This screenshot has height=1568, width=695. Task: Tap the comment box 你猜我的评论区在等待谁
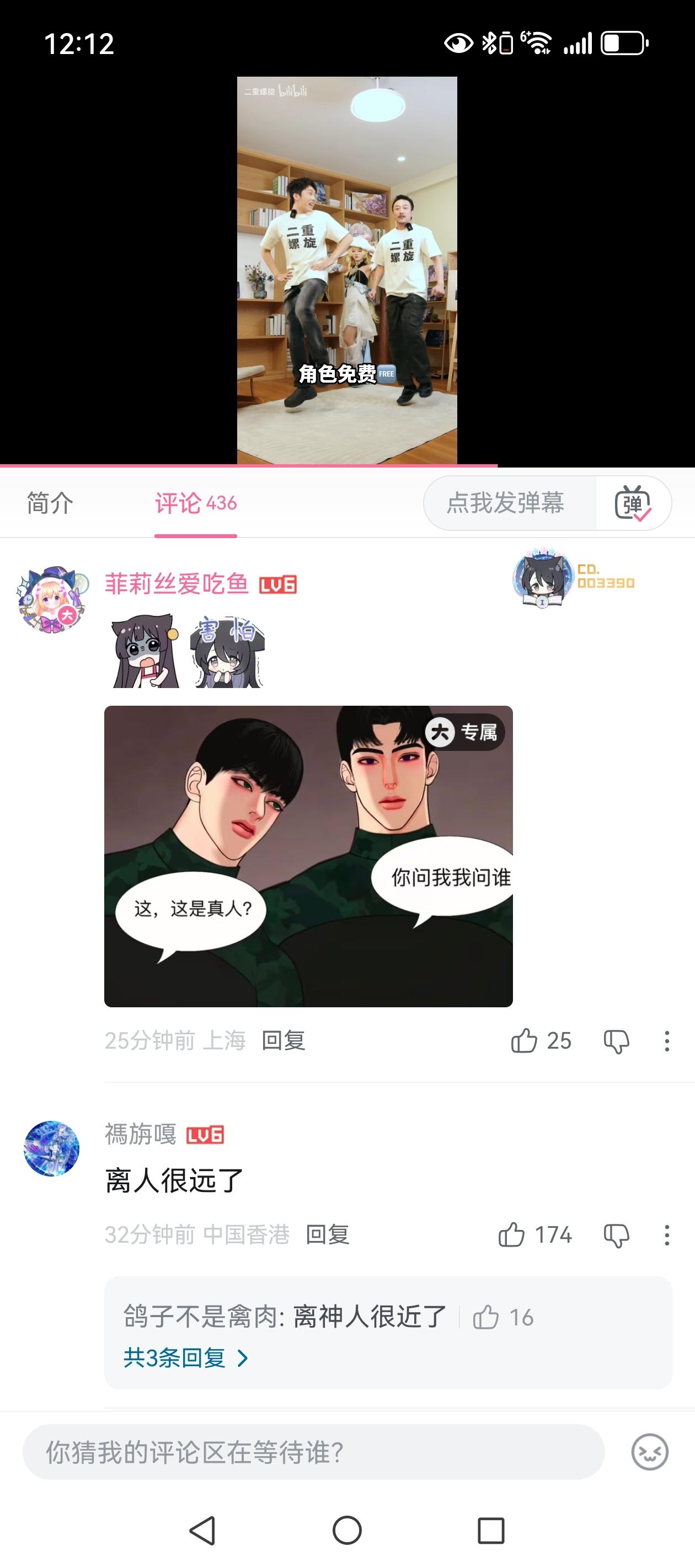pyautogui.click(x=313, y=1452)
